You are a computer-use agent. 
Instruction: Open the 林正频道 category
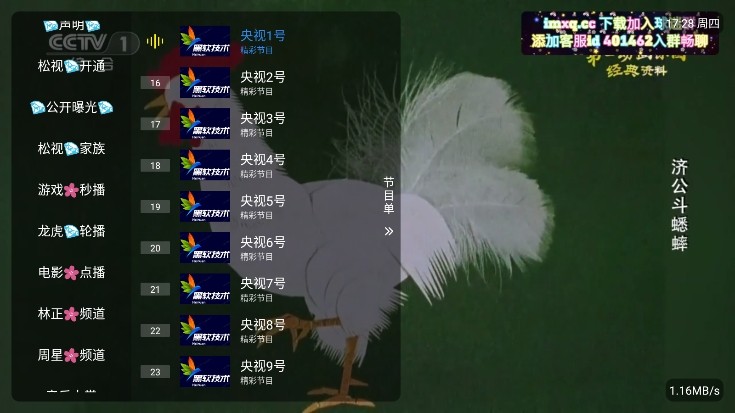point(71,313)
